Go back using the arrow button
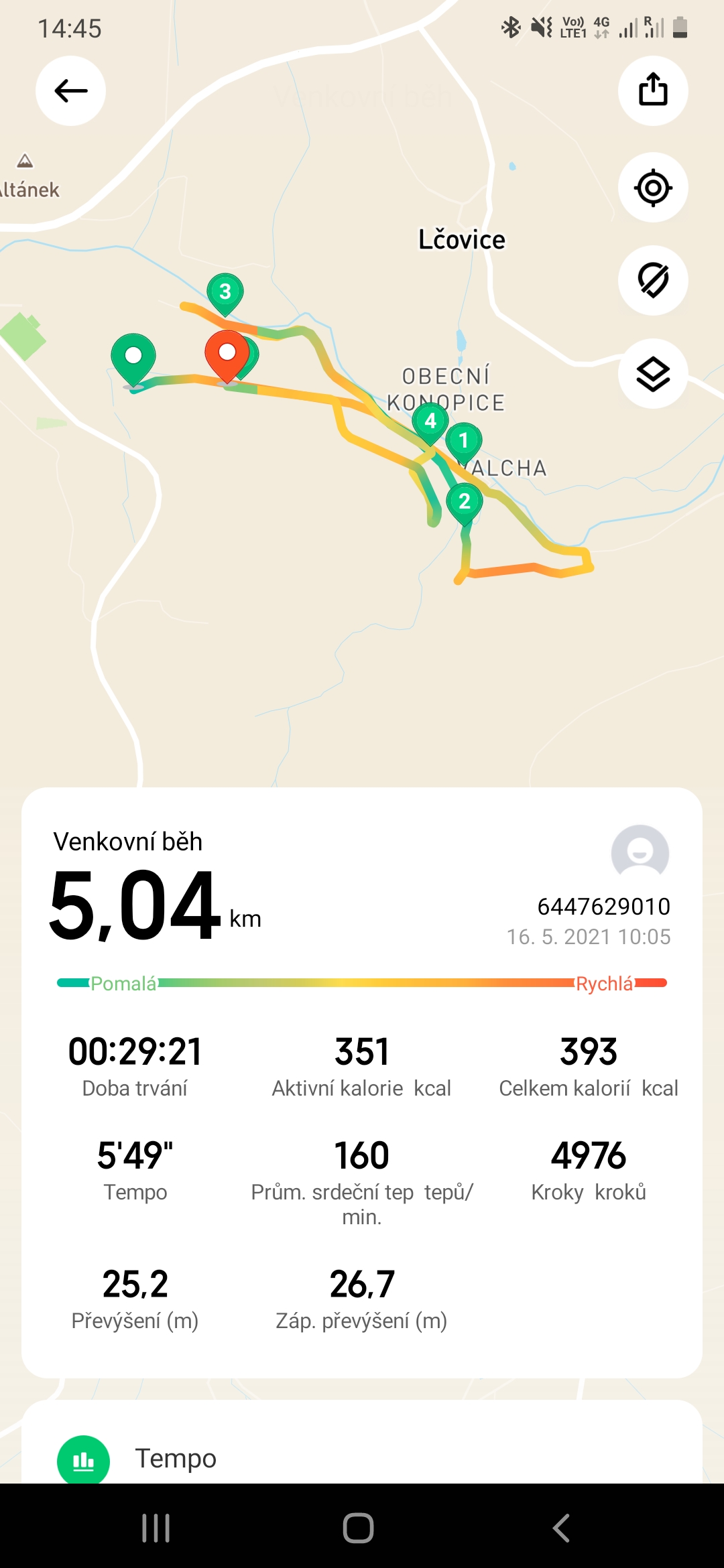 70,90
